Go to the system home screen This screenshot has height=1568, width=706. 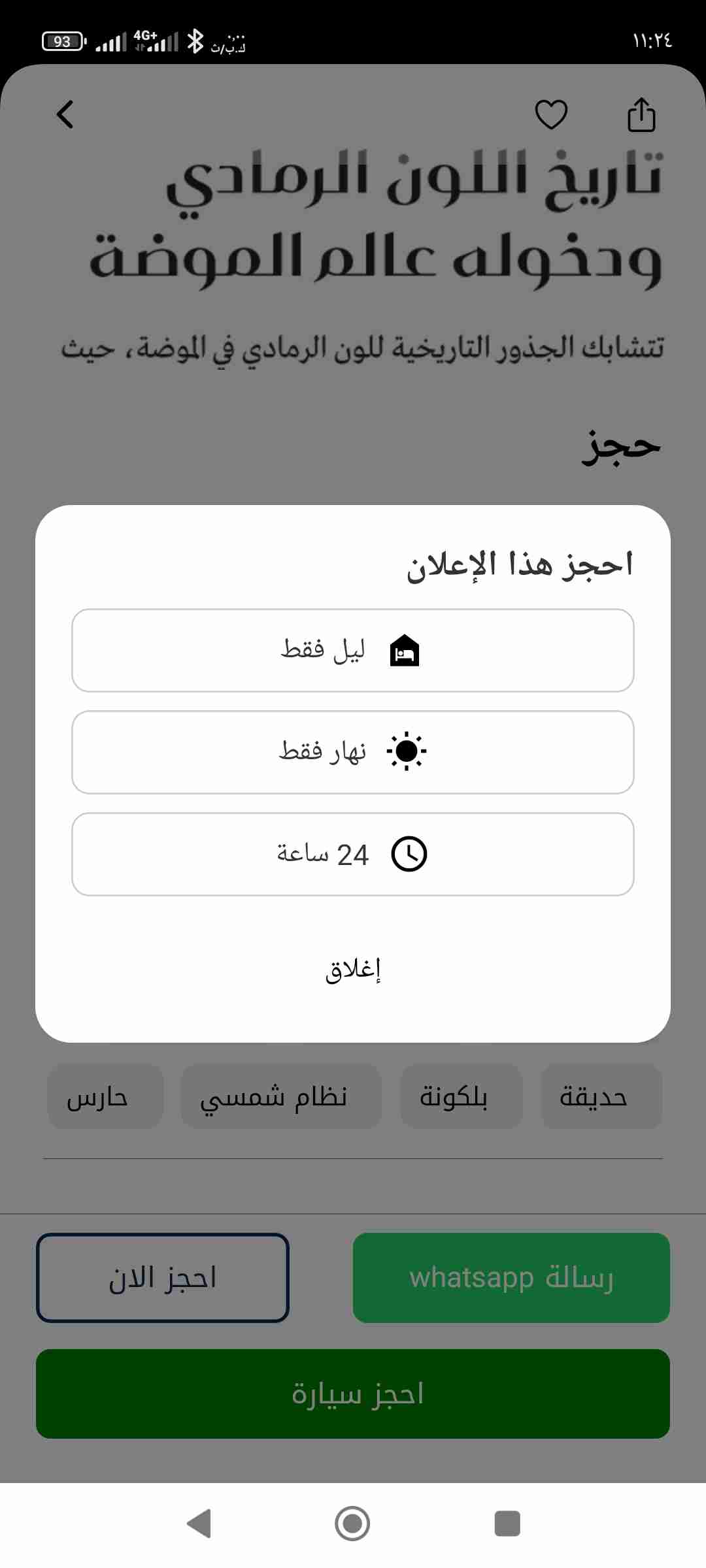click(352, 1524)
